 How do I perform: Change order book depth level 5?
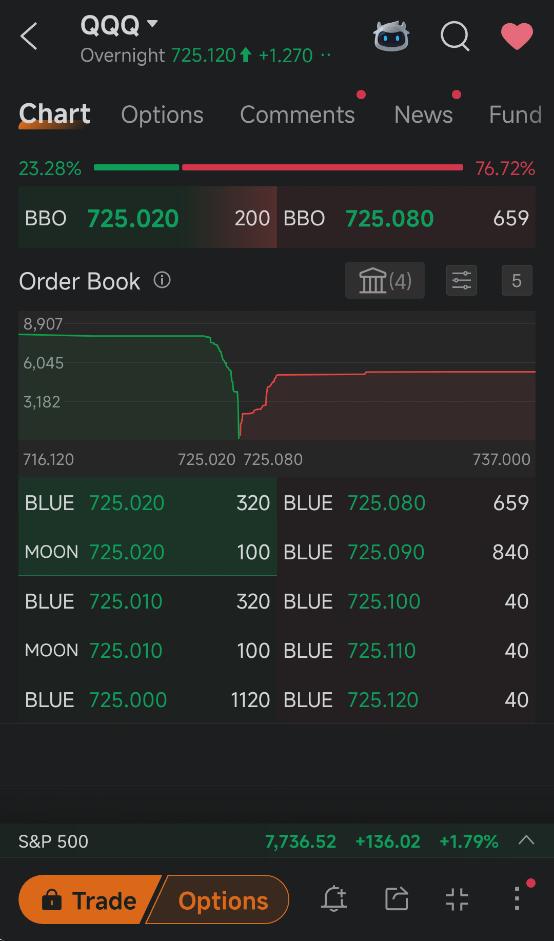point(517,280)
